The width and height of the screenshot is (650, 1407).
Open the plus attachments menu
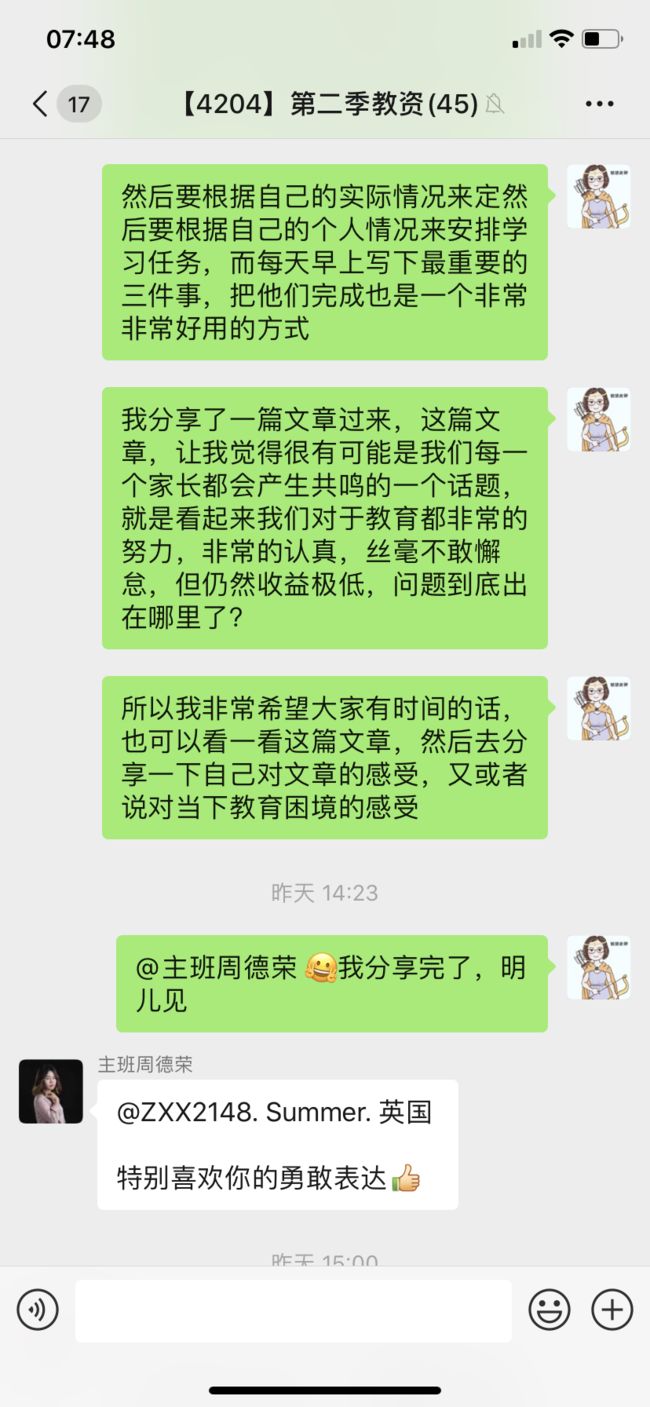[612, 1310]
